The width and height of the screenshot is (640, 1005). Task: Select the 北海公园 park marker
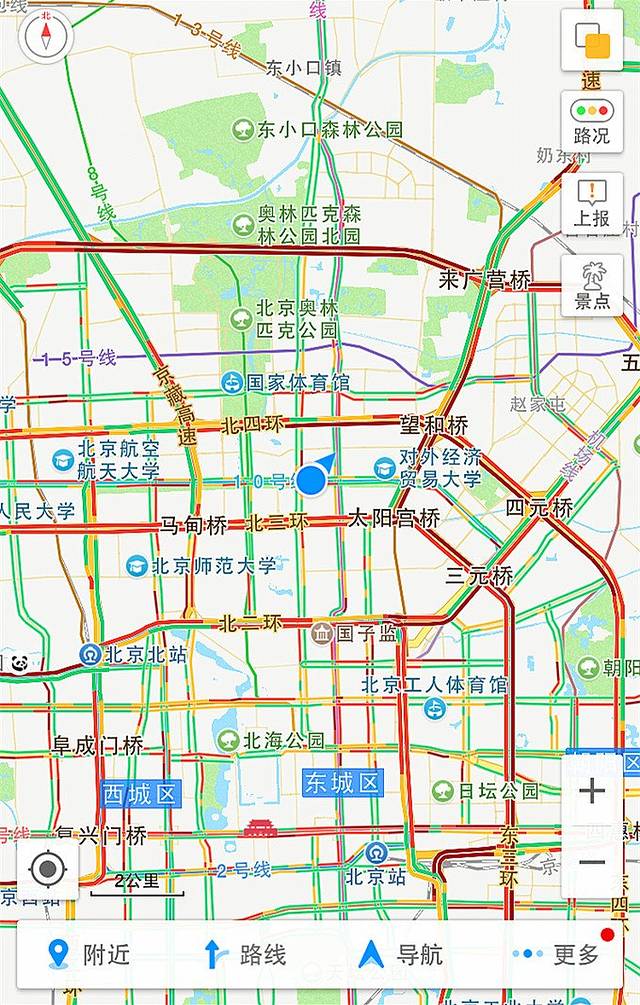(227, 740)
